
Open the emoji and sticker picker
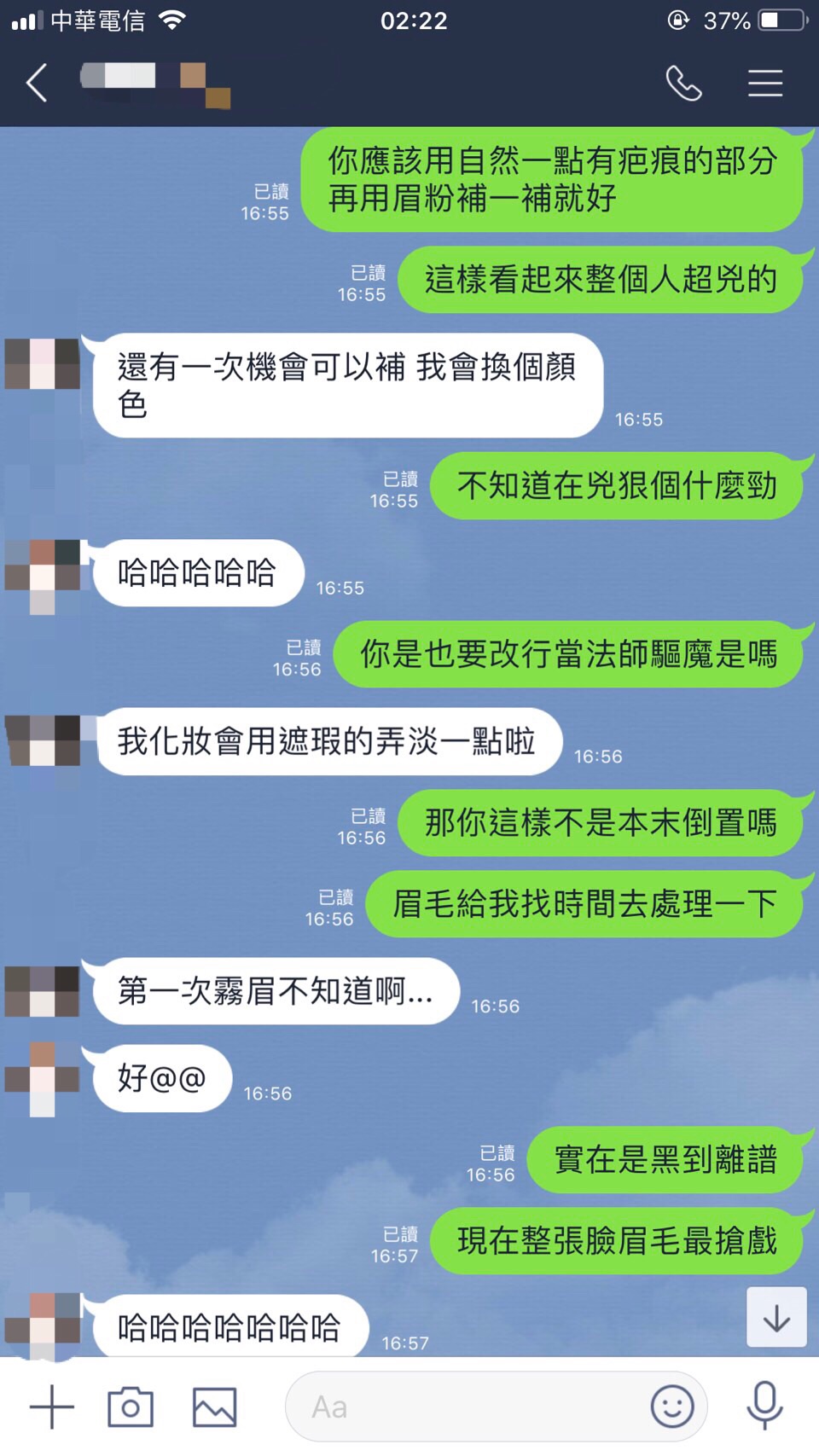[672, 1407]
